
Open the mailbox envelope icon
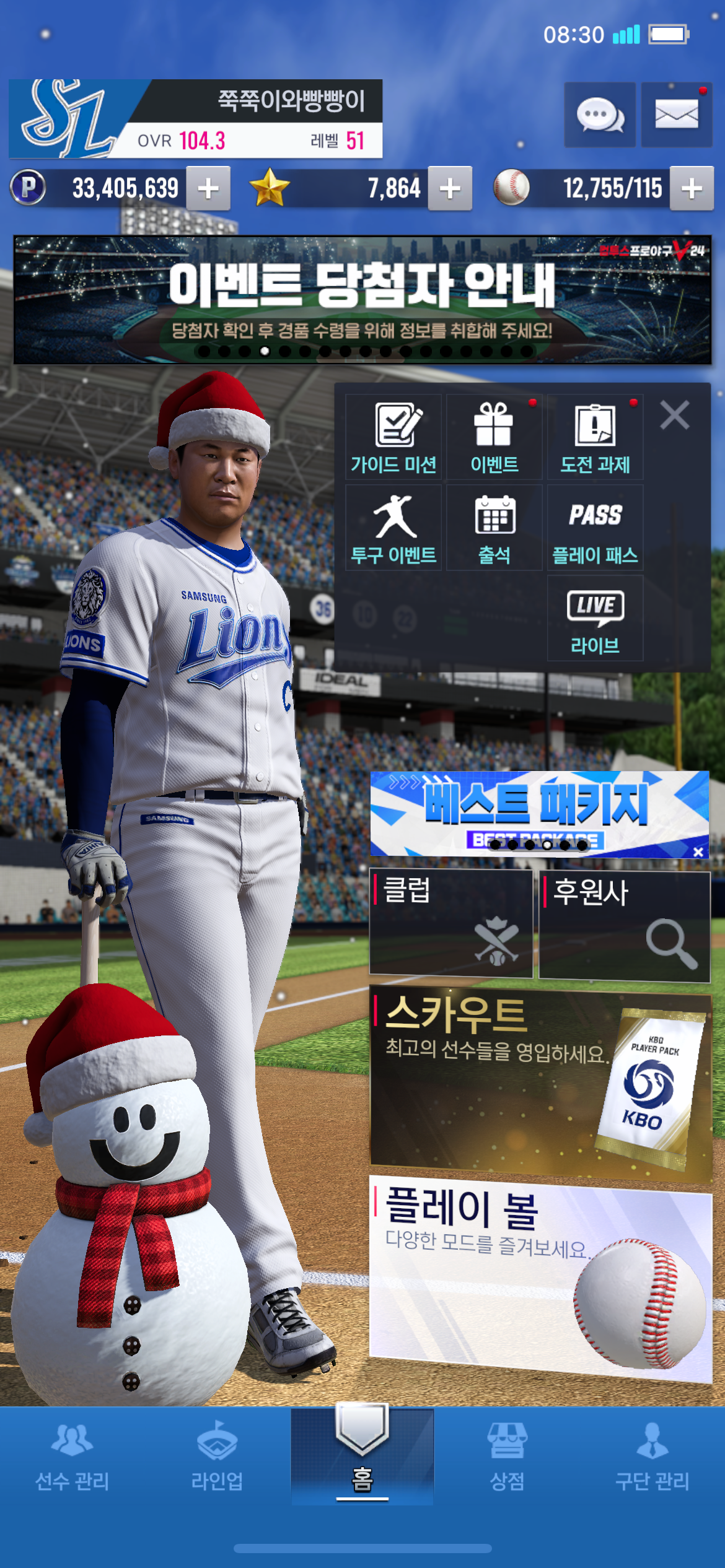(676, 115)
